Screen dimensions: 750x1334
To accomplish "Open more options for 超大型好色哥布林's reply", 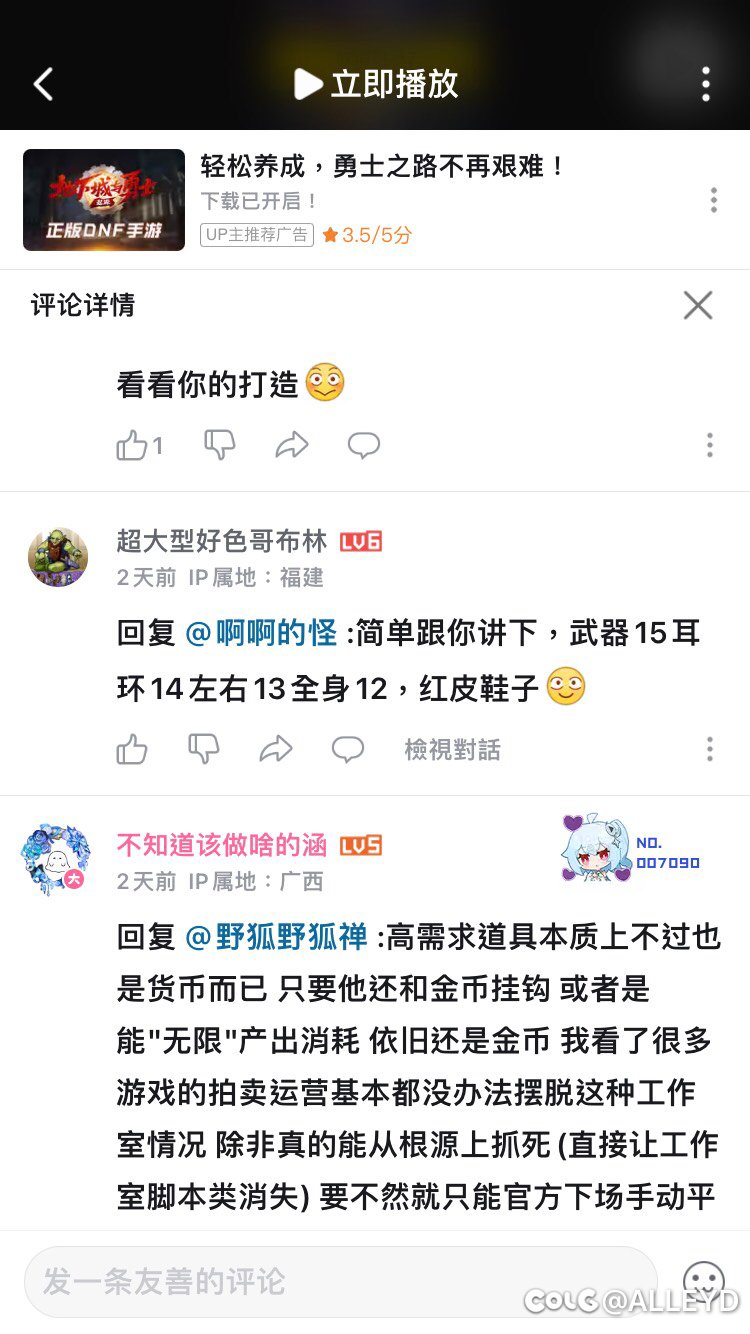I will 710,749.
